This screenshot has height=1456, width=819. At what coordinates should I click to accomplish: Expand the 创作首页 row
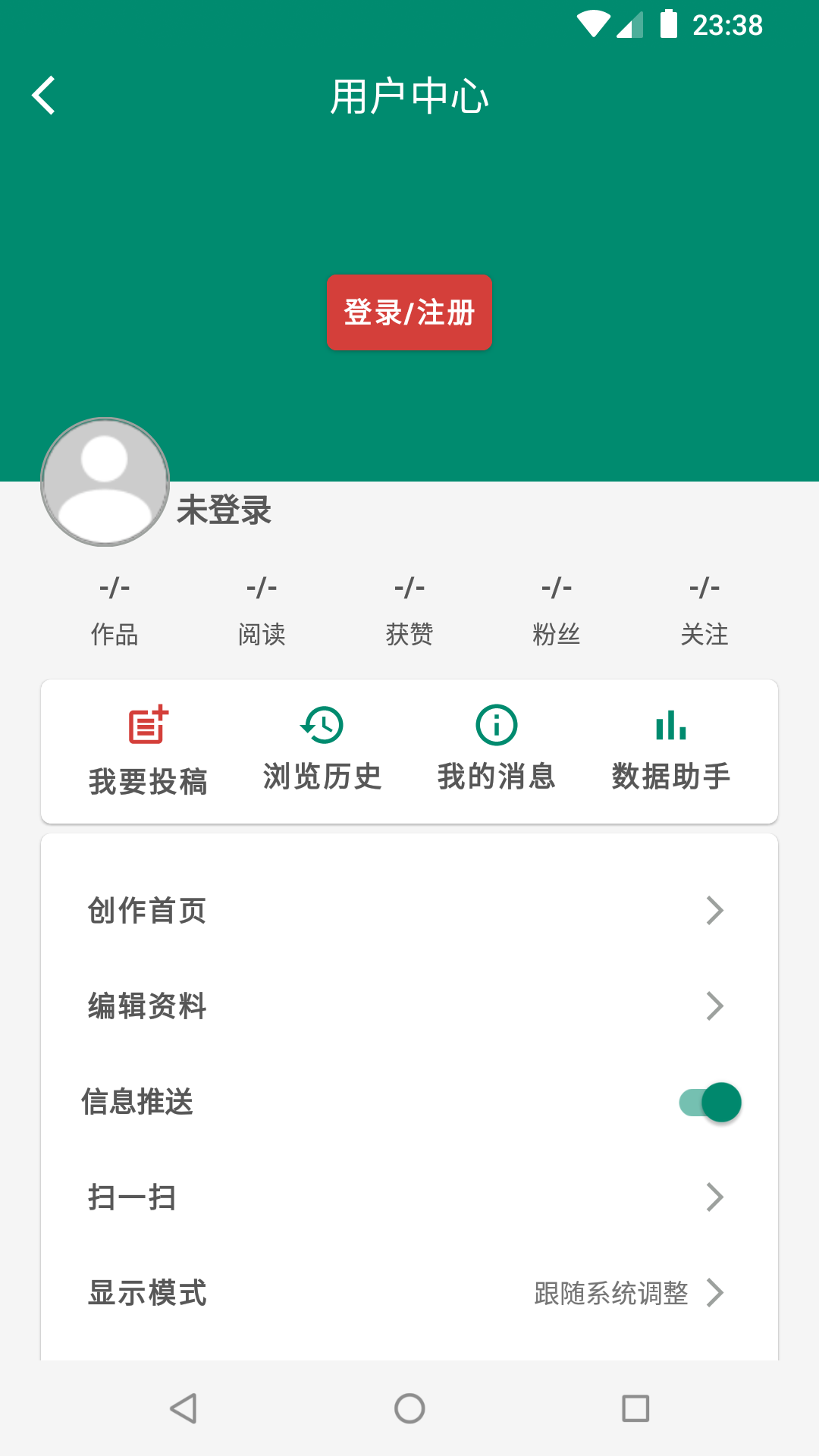(409, 910)
